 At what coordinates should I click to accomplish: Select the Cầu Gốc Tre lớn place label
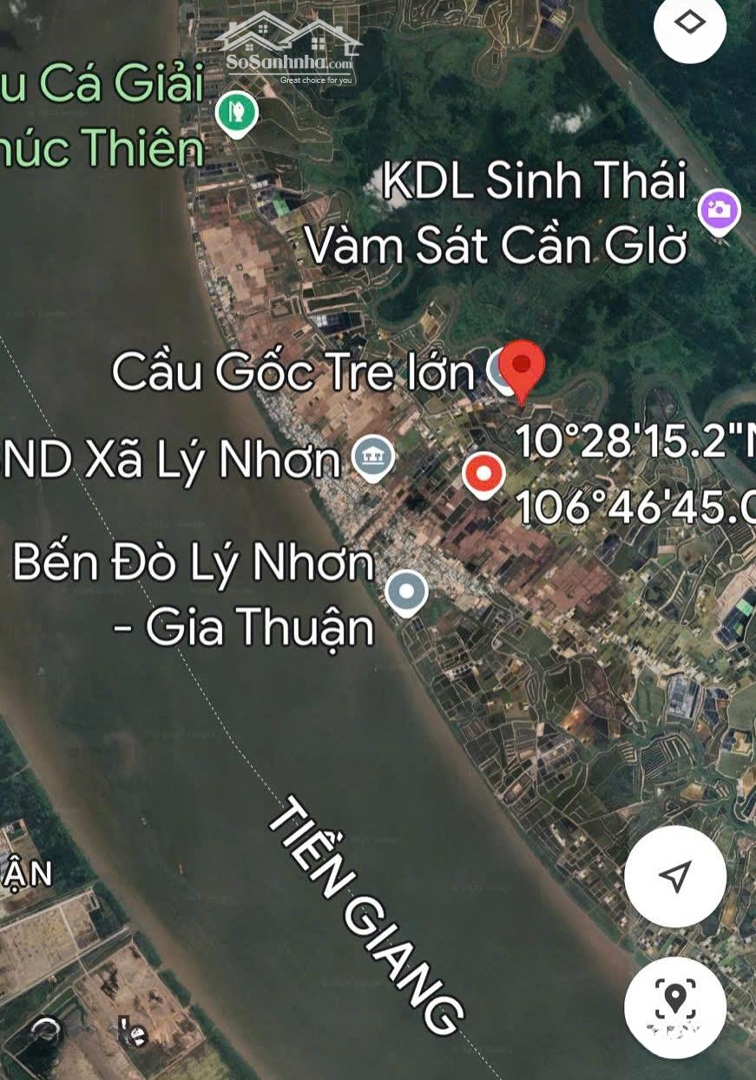pos(297,371)
